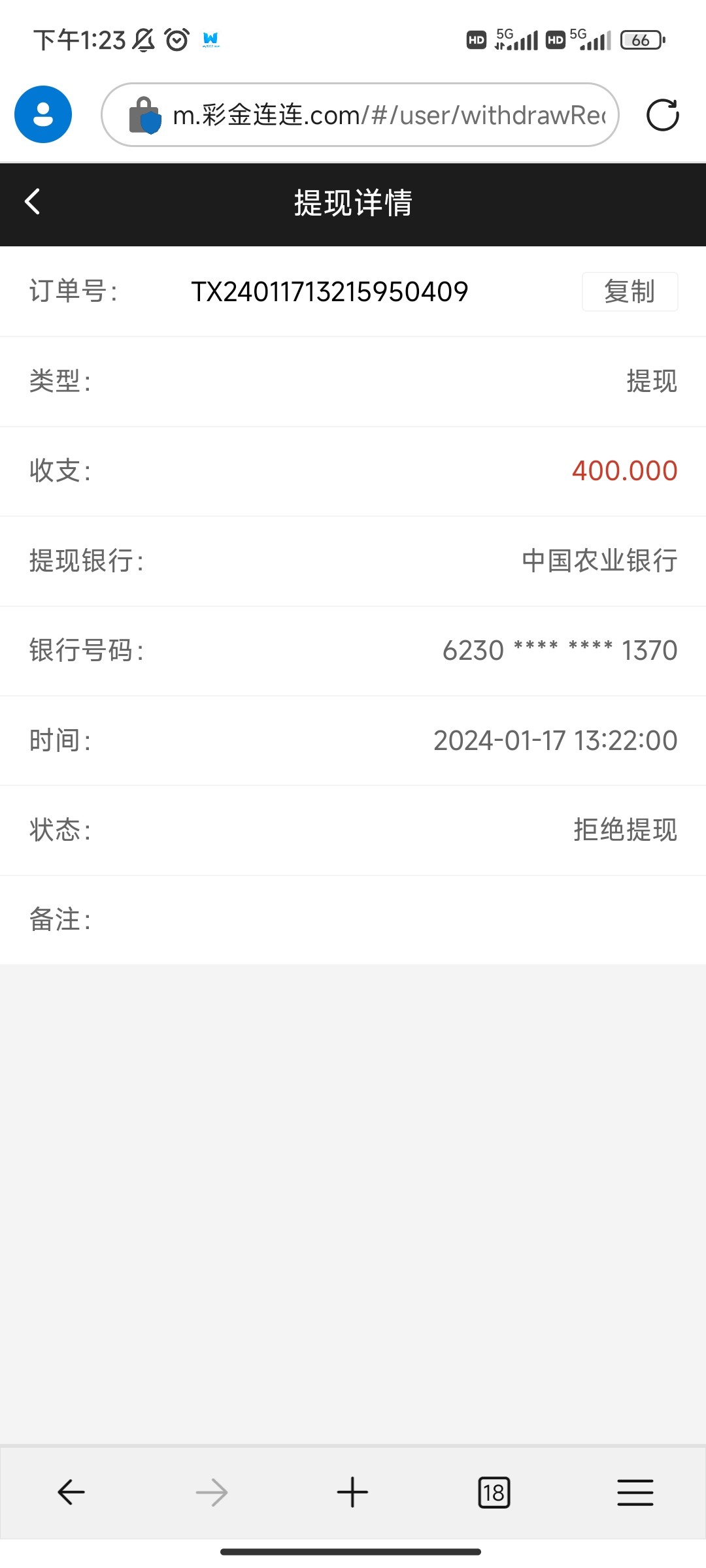The height and width of the screenshot is (1568, 706).
Task: Open the browser profile avatar
Action: click(43, 114)
